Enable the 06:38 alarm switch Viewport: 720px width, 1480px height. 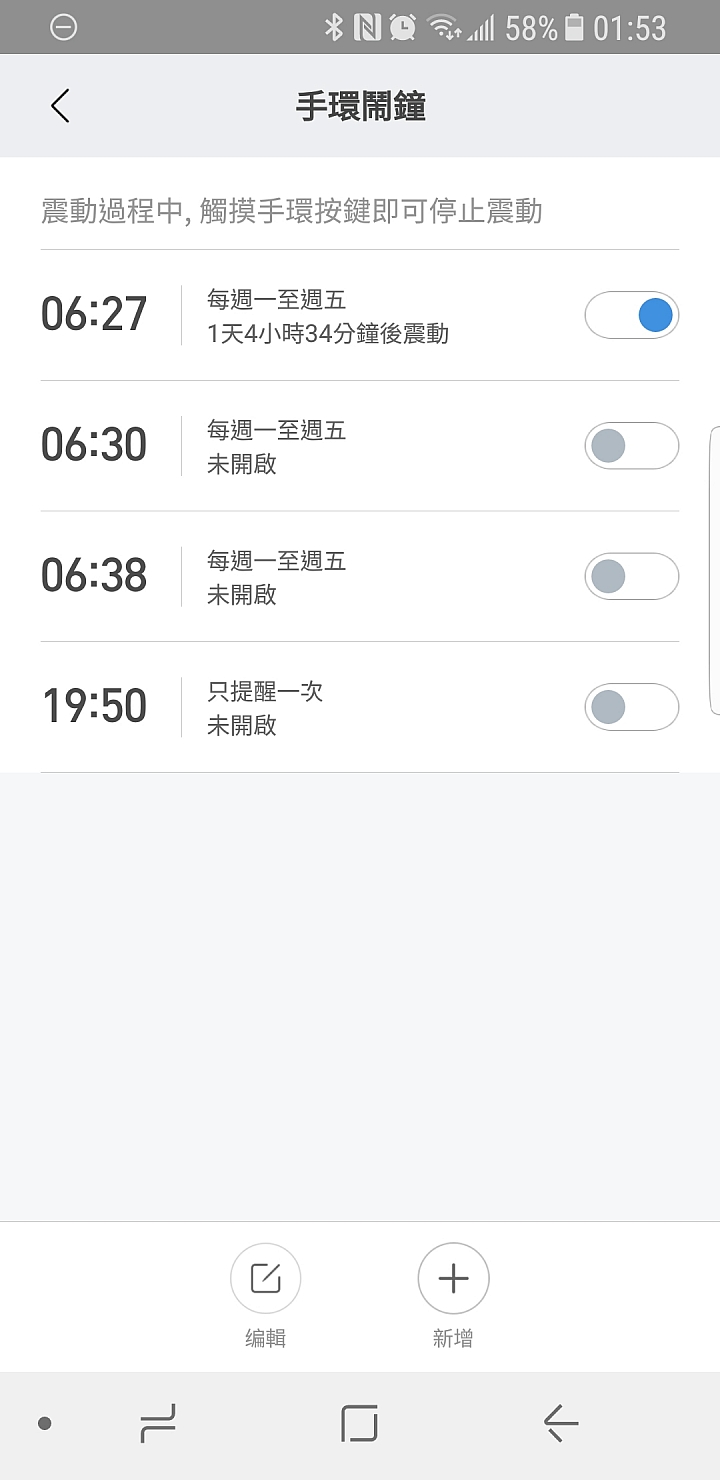click(x=632, y=576)
